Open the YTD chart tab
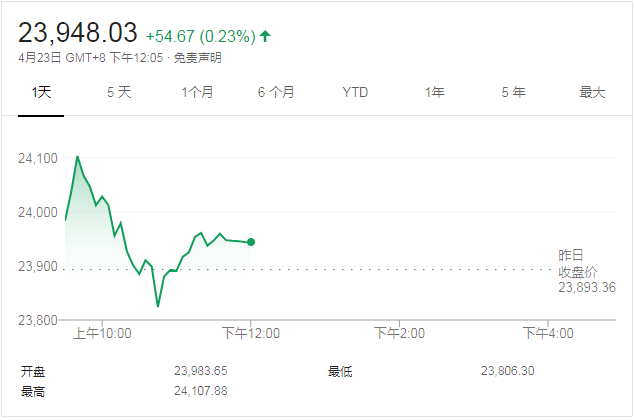 point(355,92)
